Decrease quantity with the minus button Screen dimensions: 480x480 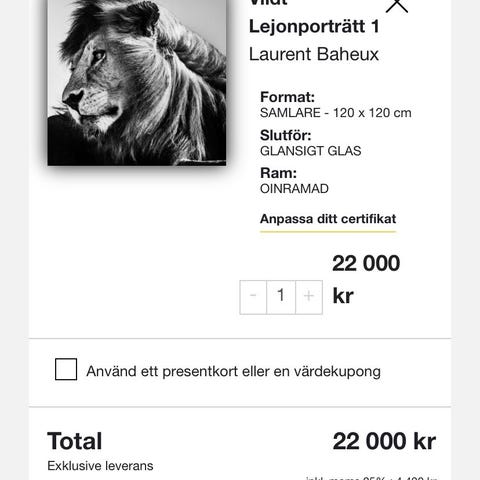253,297
